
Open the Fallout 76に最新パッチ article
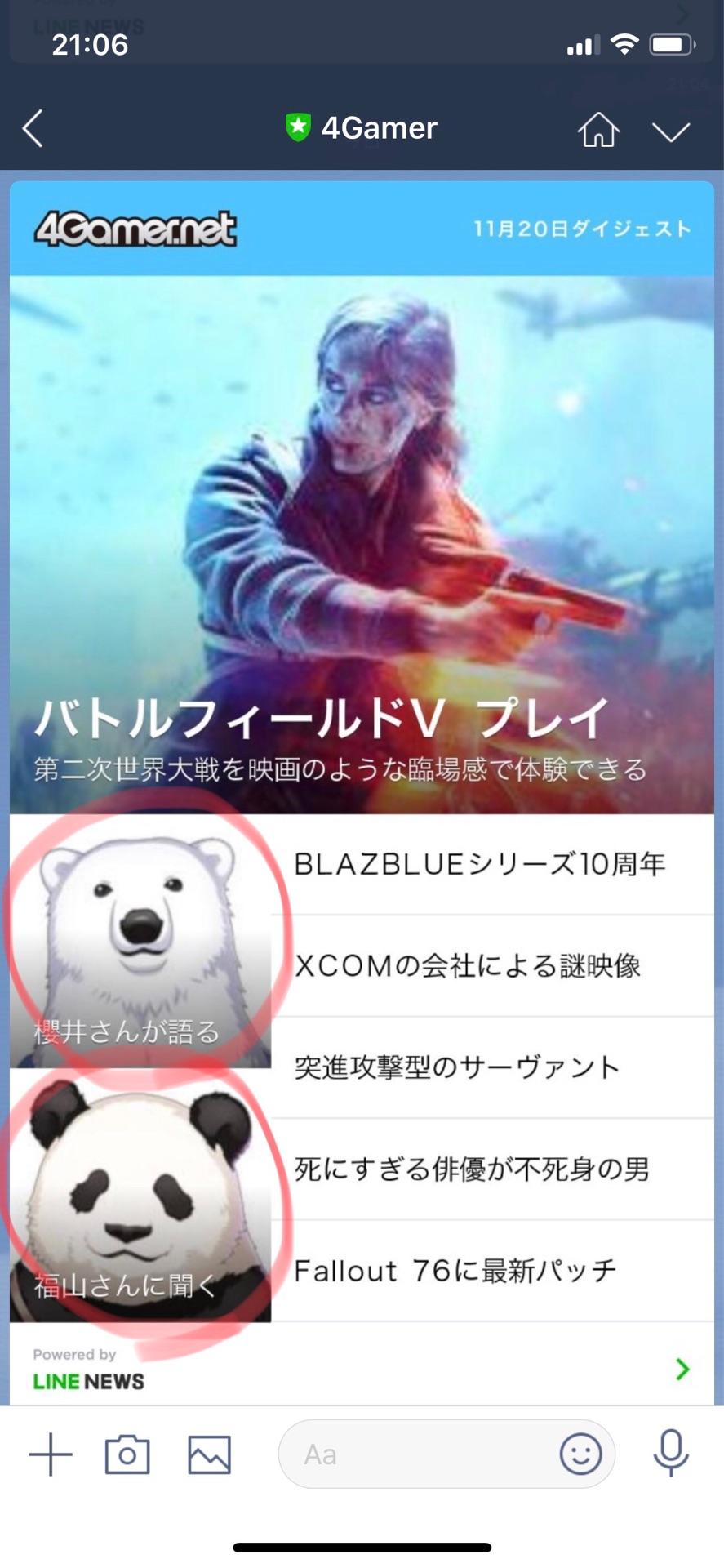457,1268
